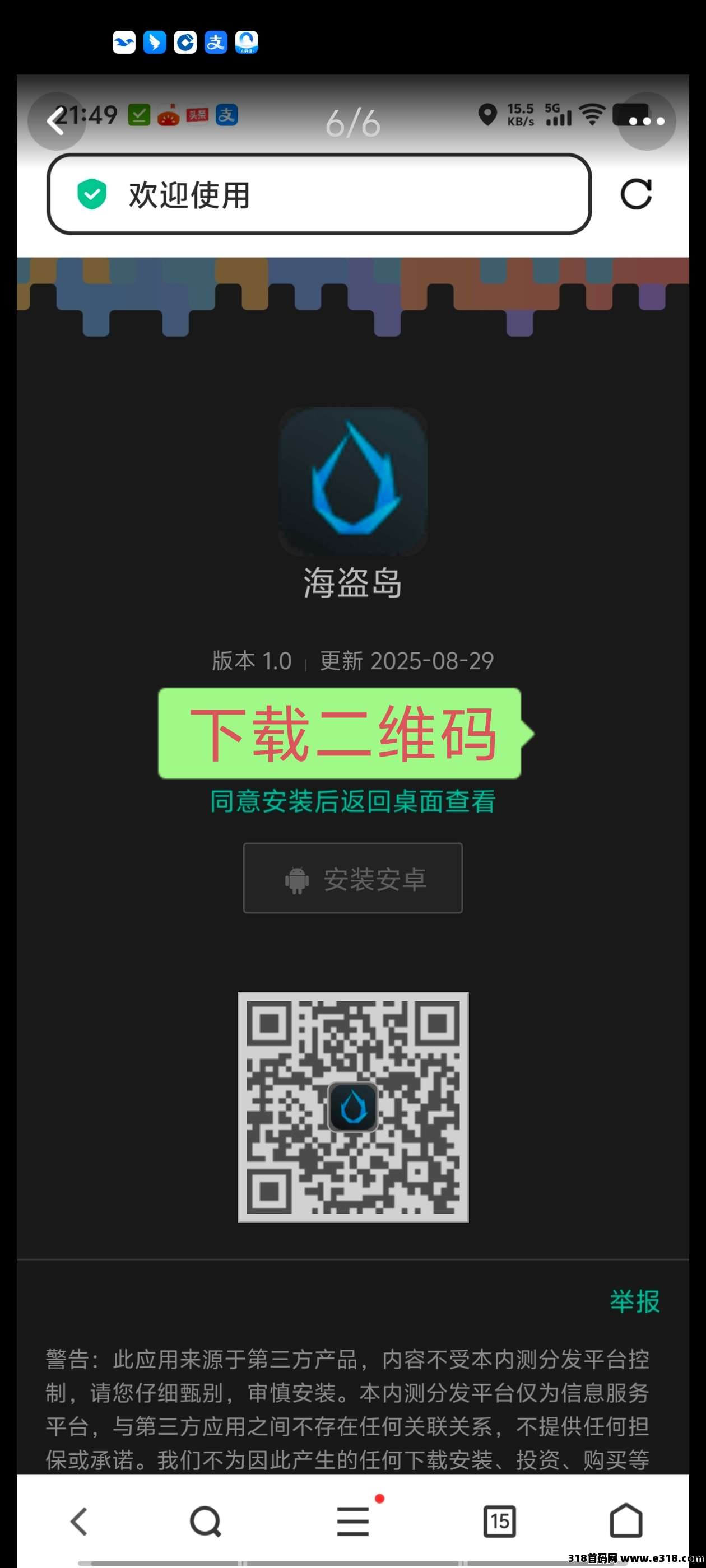The height and width of the screenshot is (1568, 706).
Task: Tap the 安装安卓 install button
Action: [352, 878]
